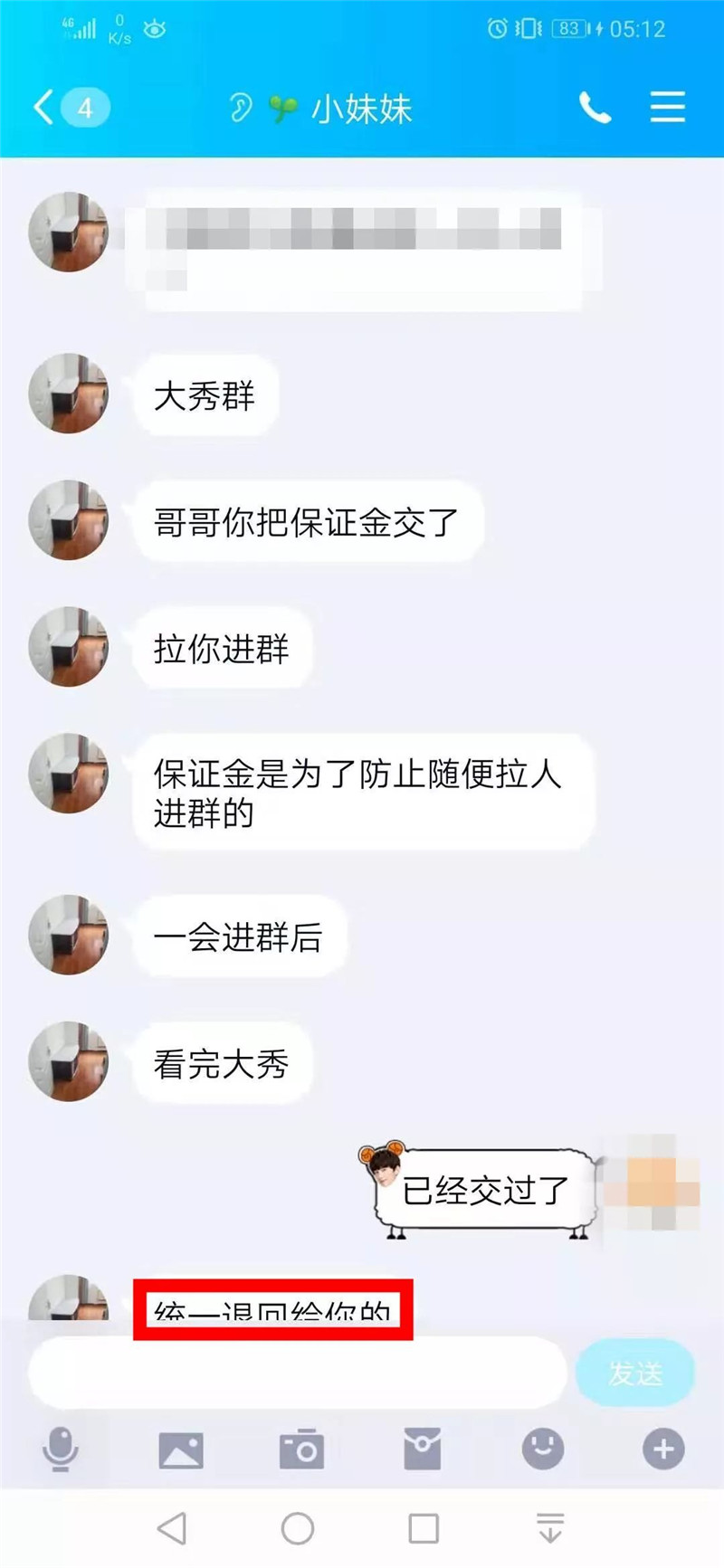Tap the system home button
This screenshot has height=1568, width=724.
pyautogui.click(x=298, y=1528)
